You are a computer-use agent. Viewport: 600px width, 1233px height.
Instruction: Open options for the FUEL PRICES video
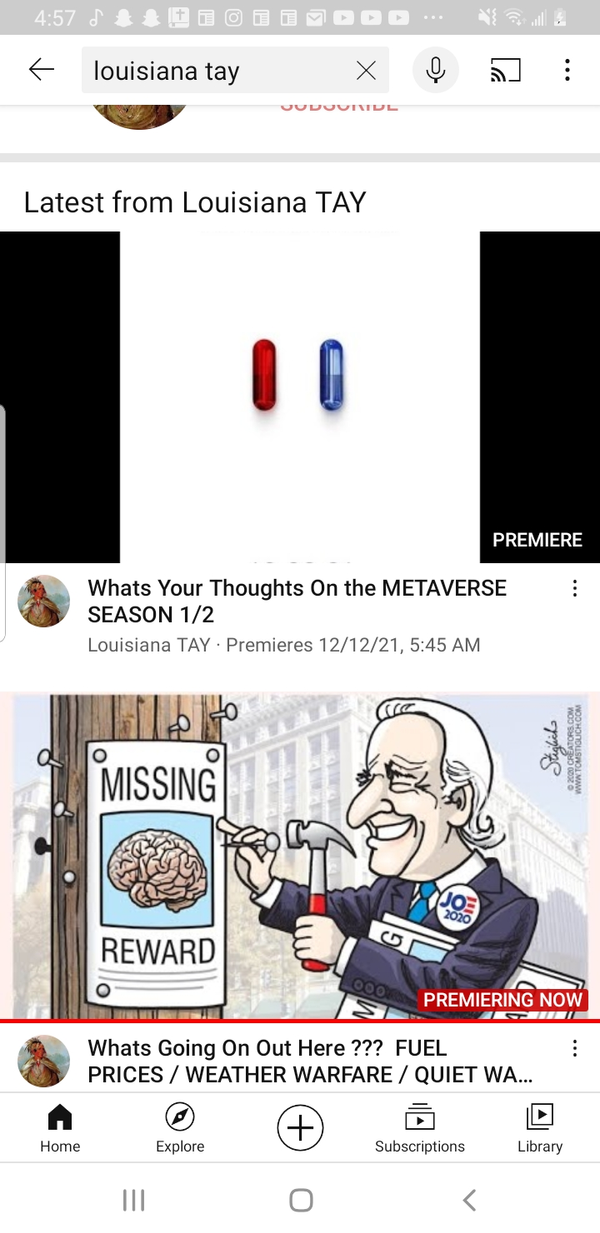tap(575, 1049)
